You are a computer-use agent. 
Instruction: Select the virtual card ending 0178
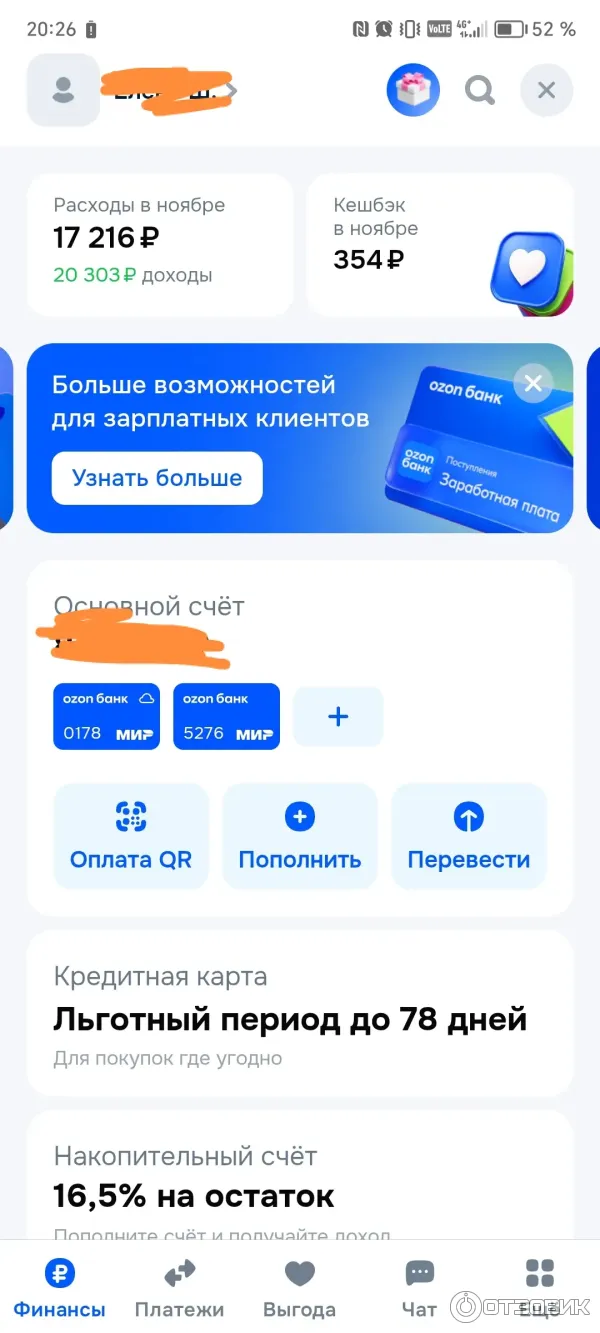click(106, 716)
